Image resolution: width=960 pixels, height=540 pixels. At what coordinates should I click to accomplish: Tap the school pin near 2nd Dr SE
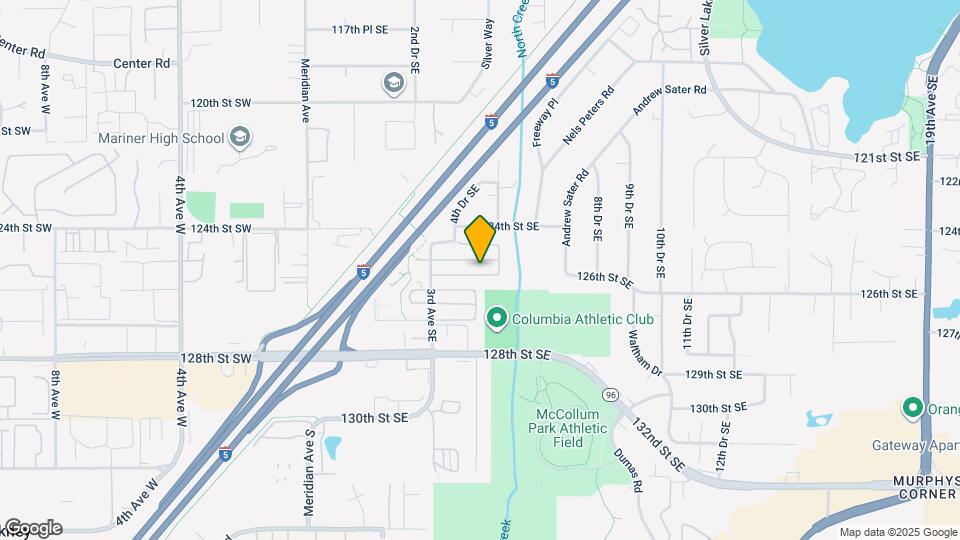point(394,83)
